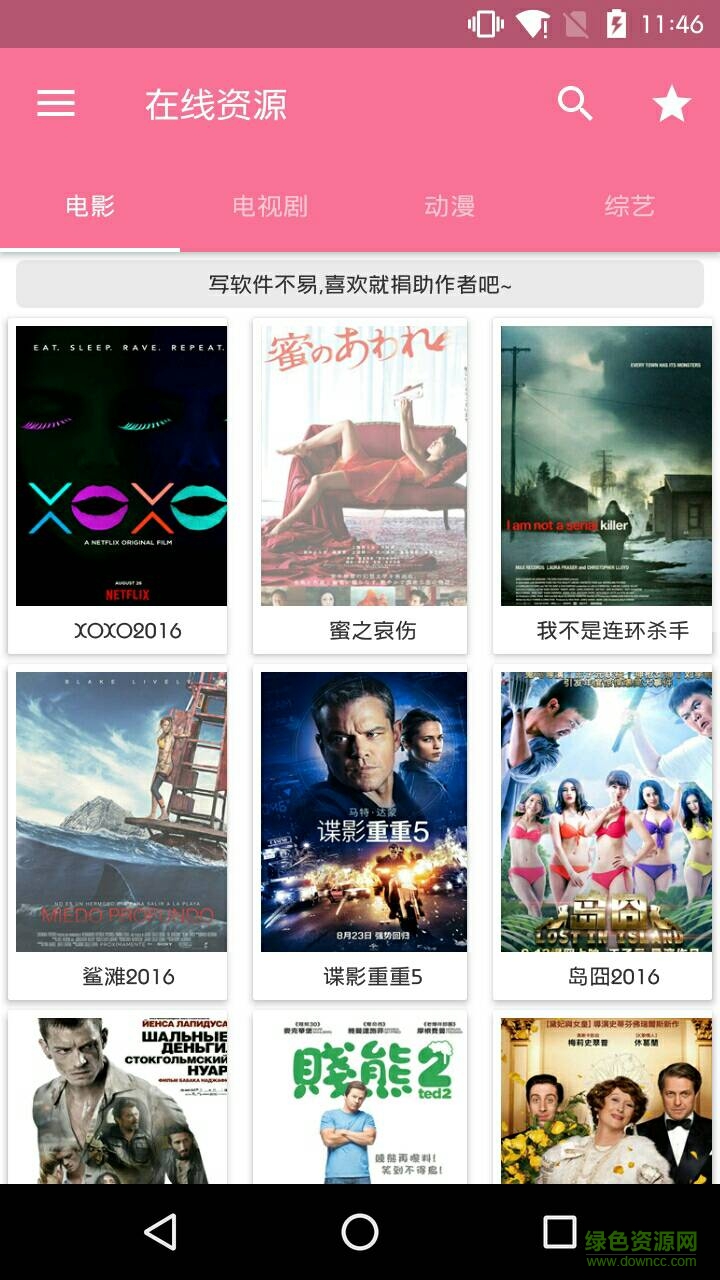Switch to the 电视剧 tab
The width and height of the screenshot is (720, 1280).
pos(270,206)
